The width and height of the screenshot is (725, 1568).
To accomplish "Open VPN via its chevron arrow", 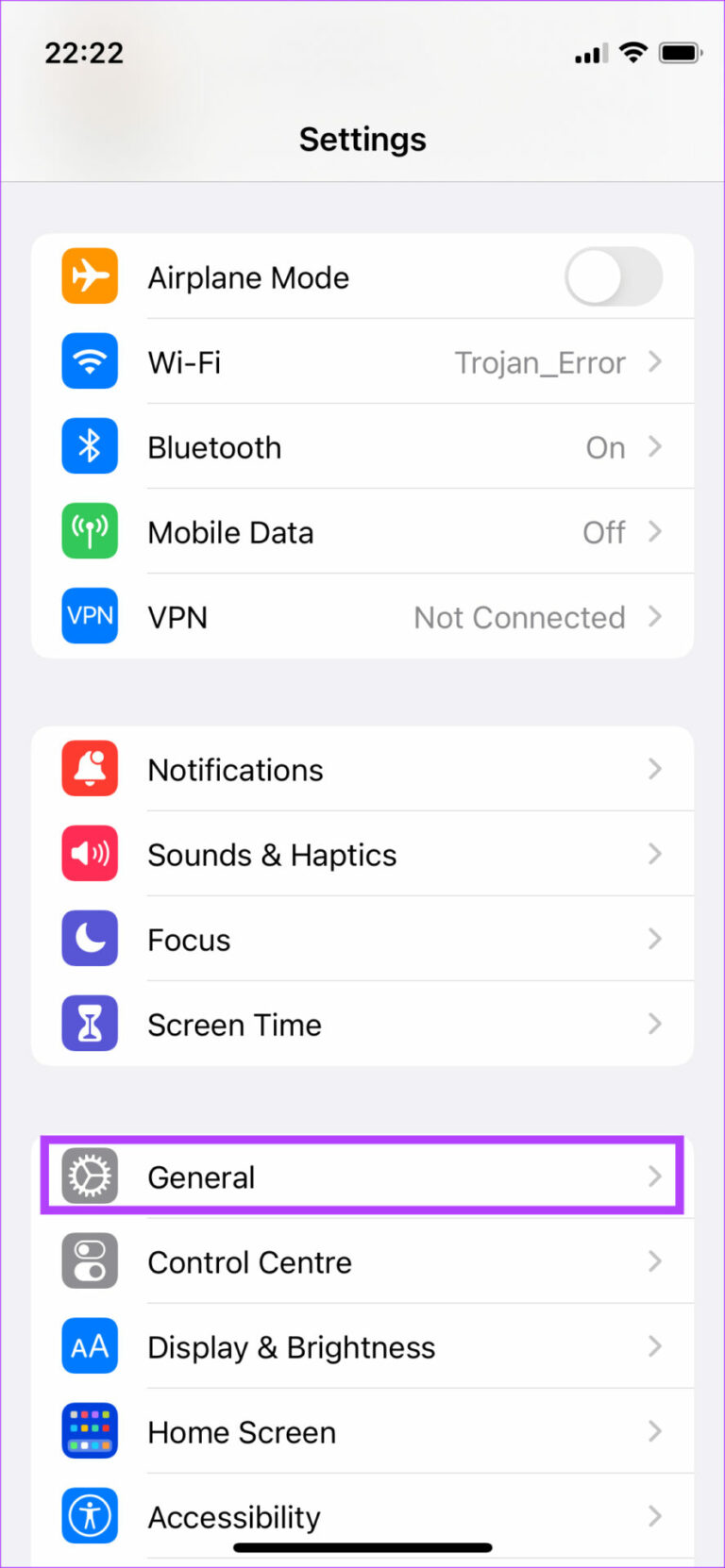I will point(656,616).
